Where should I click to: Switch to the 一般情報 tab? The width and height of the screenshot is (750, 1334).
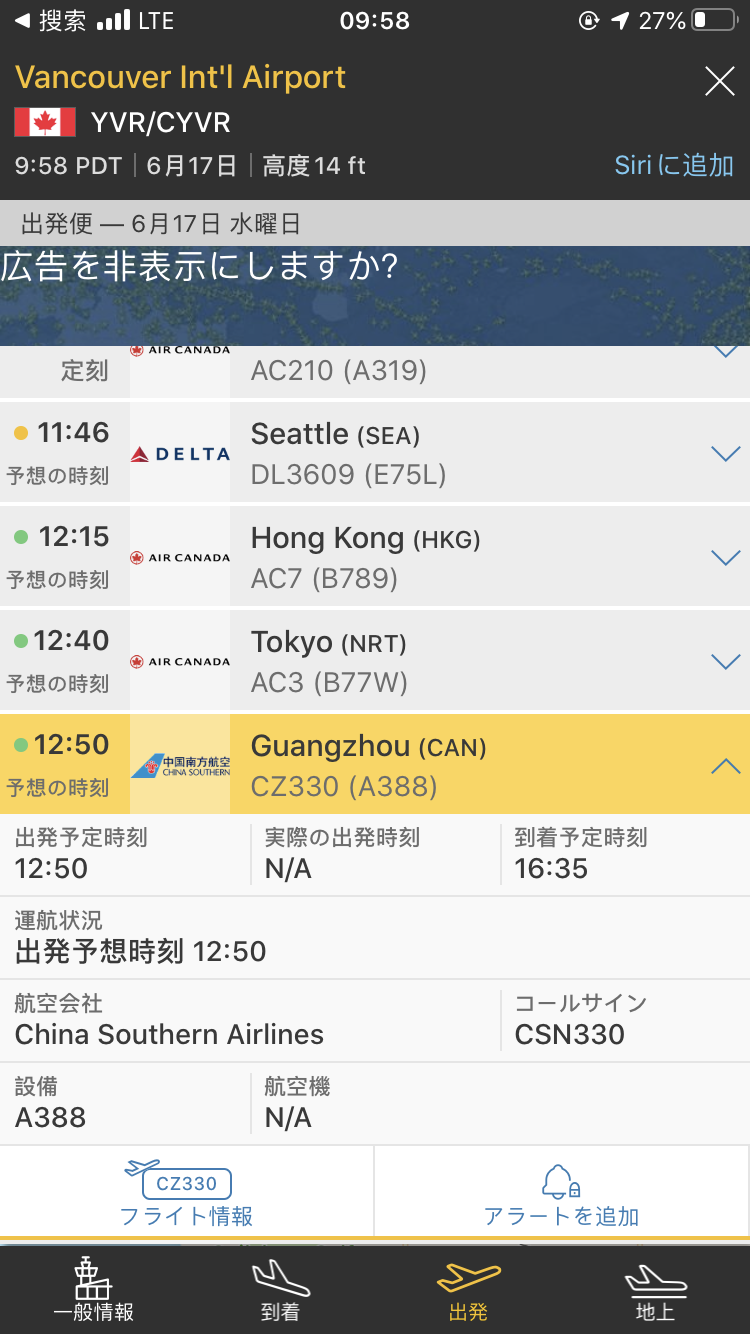pyautogui.click(x=93, y=1290)
